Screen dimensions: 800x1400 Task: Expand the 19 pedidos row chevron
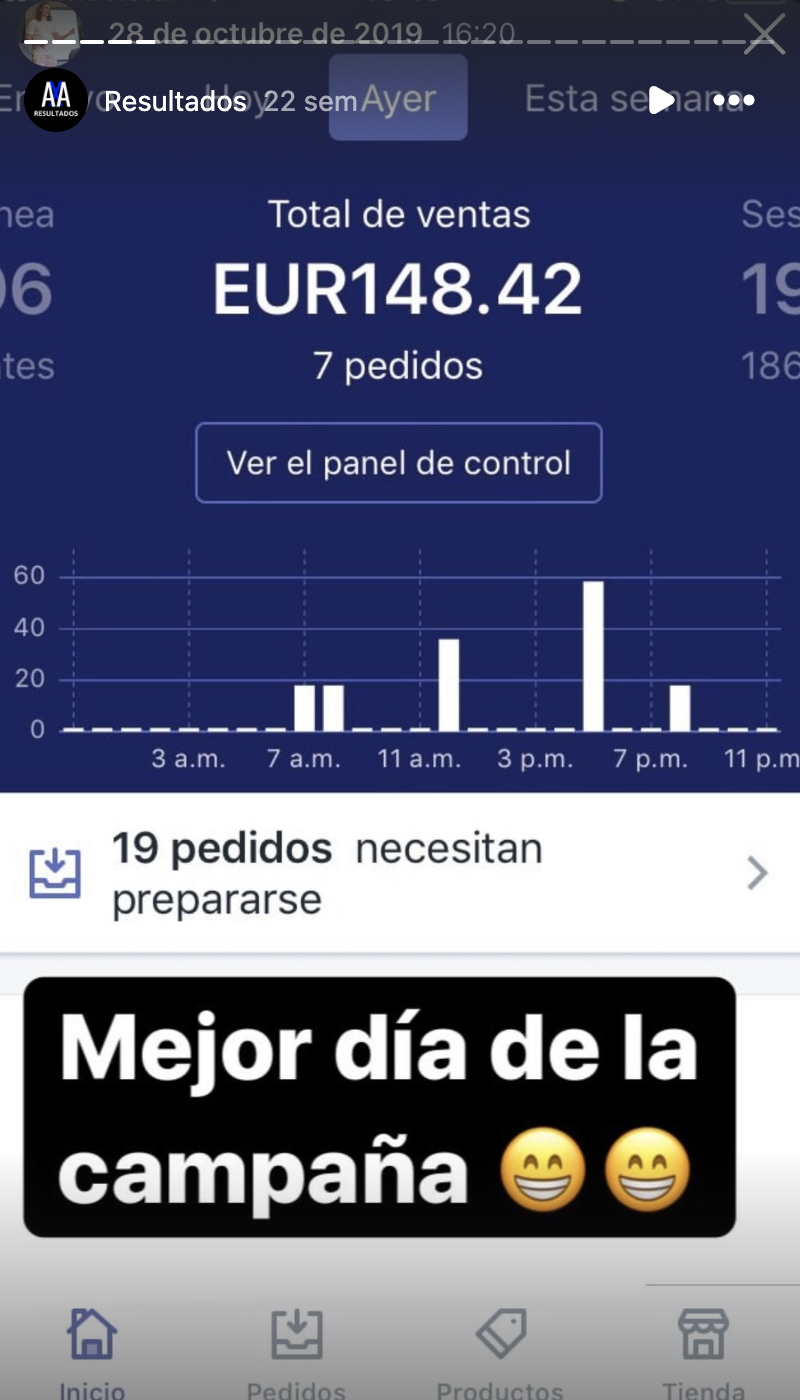click(757, 872)
